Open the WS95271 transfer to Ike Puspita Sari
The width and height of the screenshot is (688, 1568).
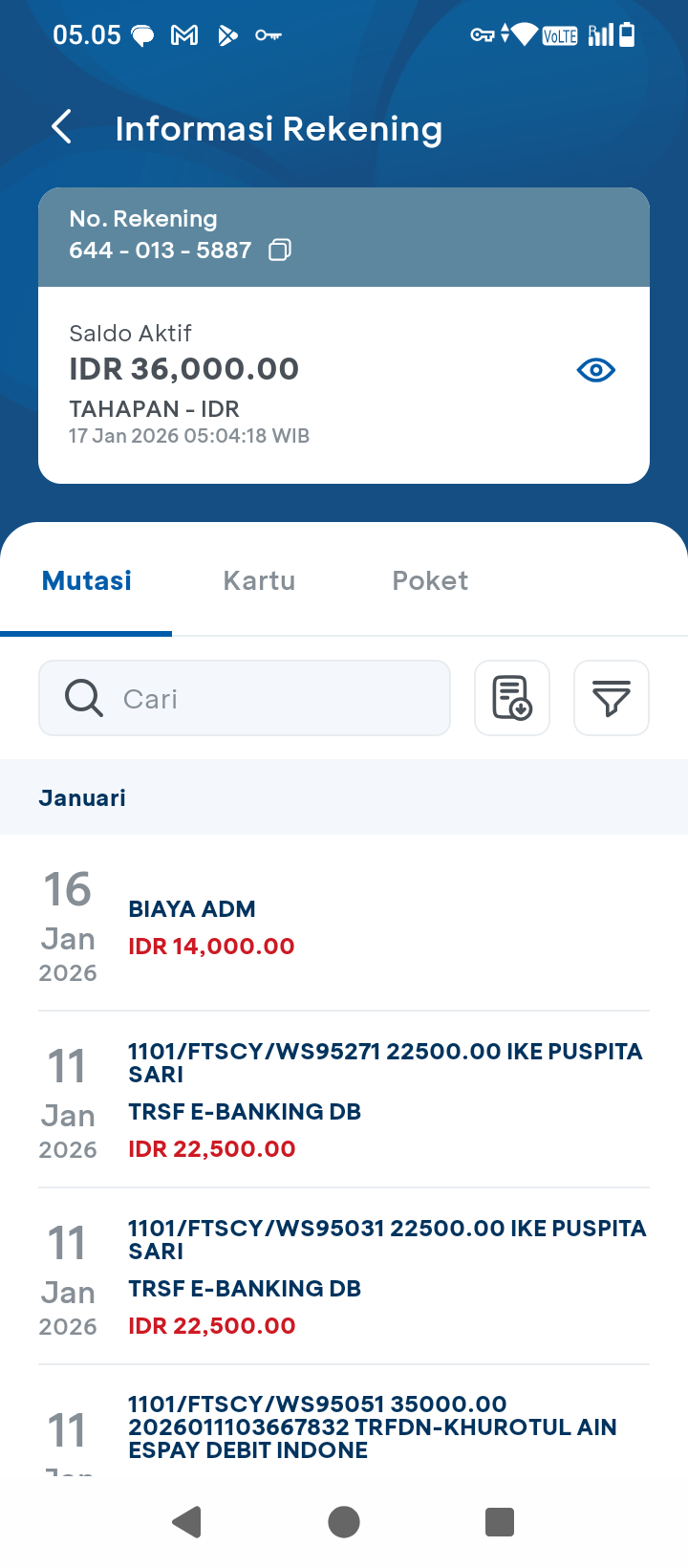344,1100
